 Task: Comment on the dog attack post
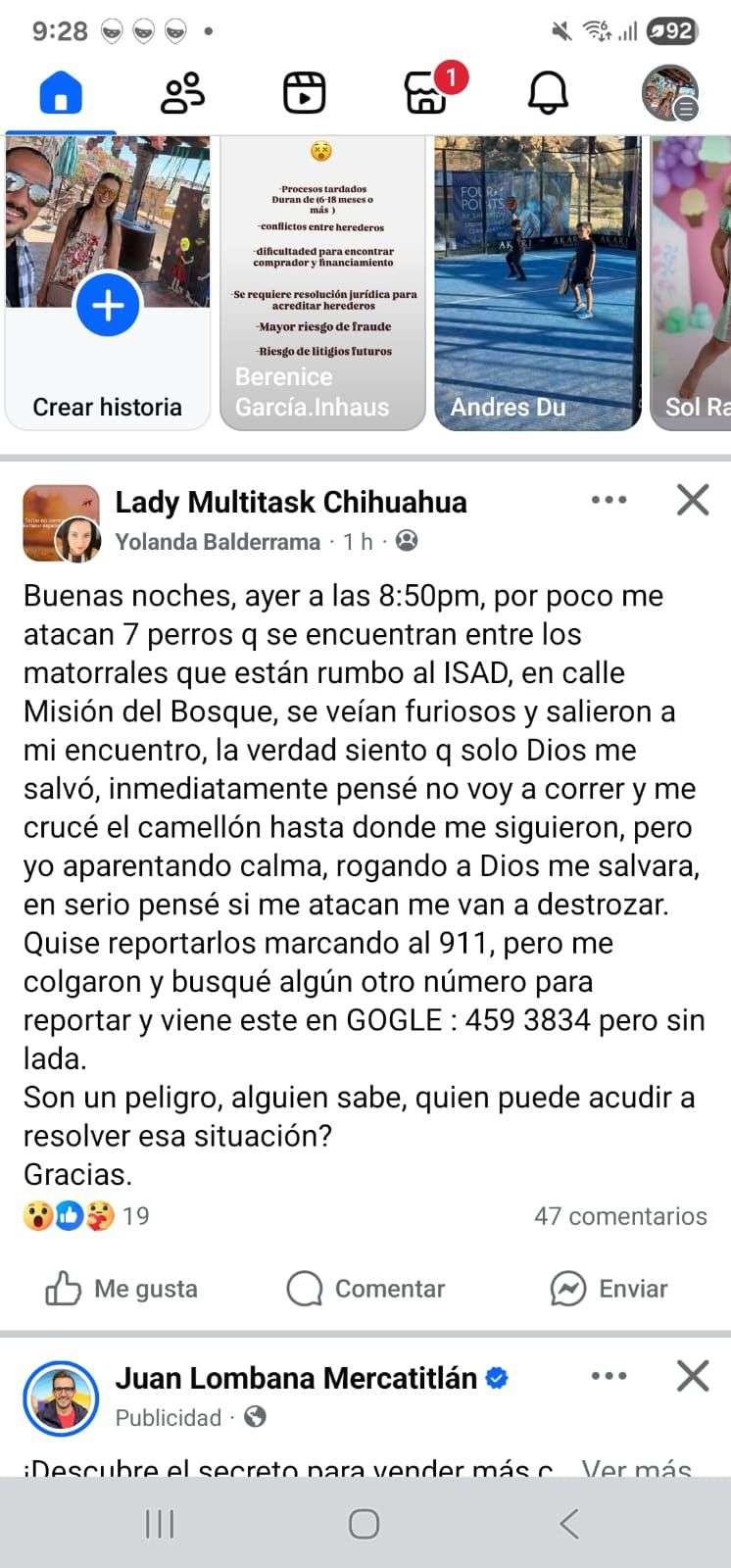tap(365, 1289)
